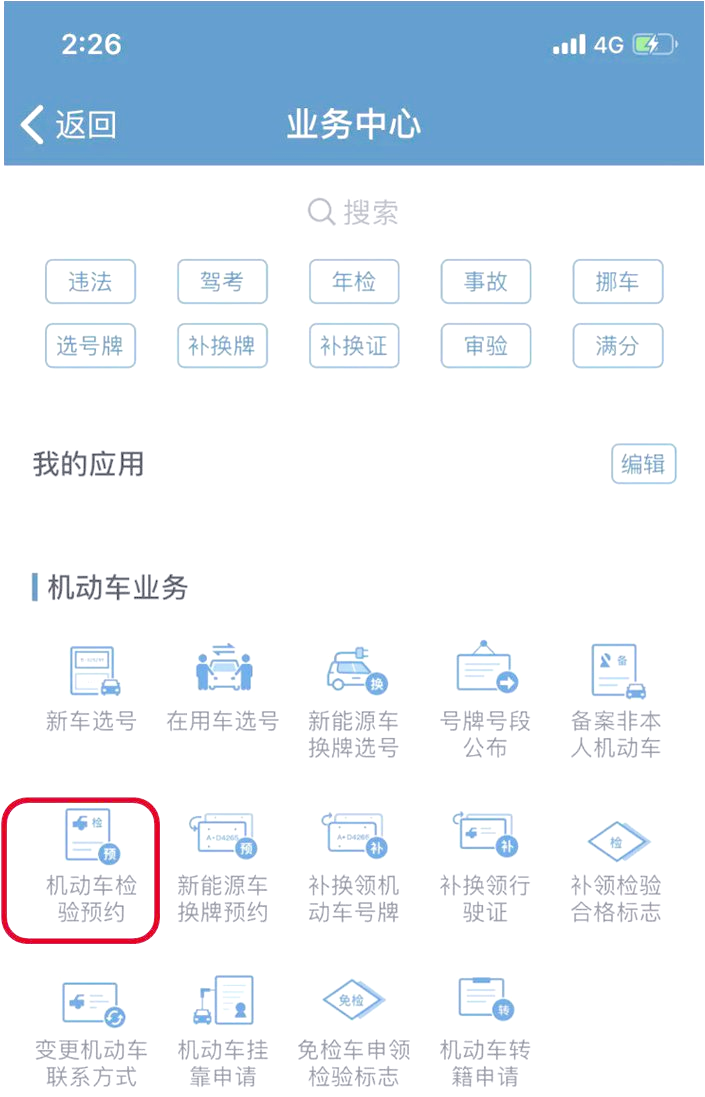The image size is (705, 1097).
Task: Open 变更机动车联系方式
Action: tap(91, 1030)
